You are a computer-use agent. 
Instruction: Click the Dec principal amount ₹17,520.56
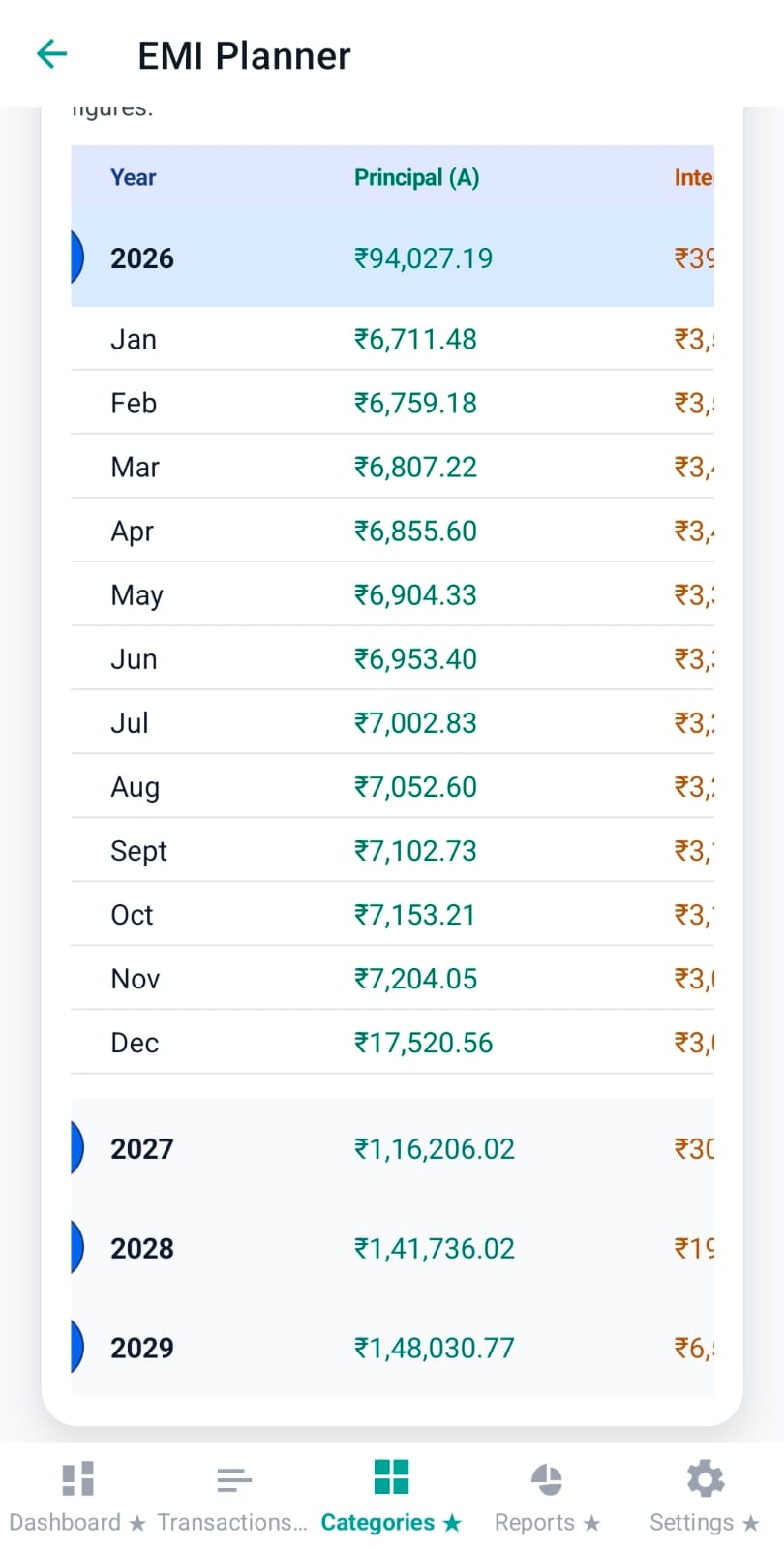click(422, 1043)
